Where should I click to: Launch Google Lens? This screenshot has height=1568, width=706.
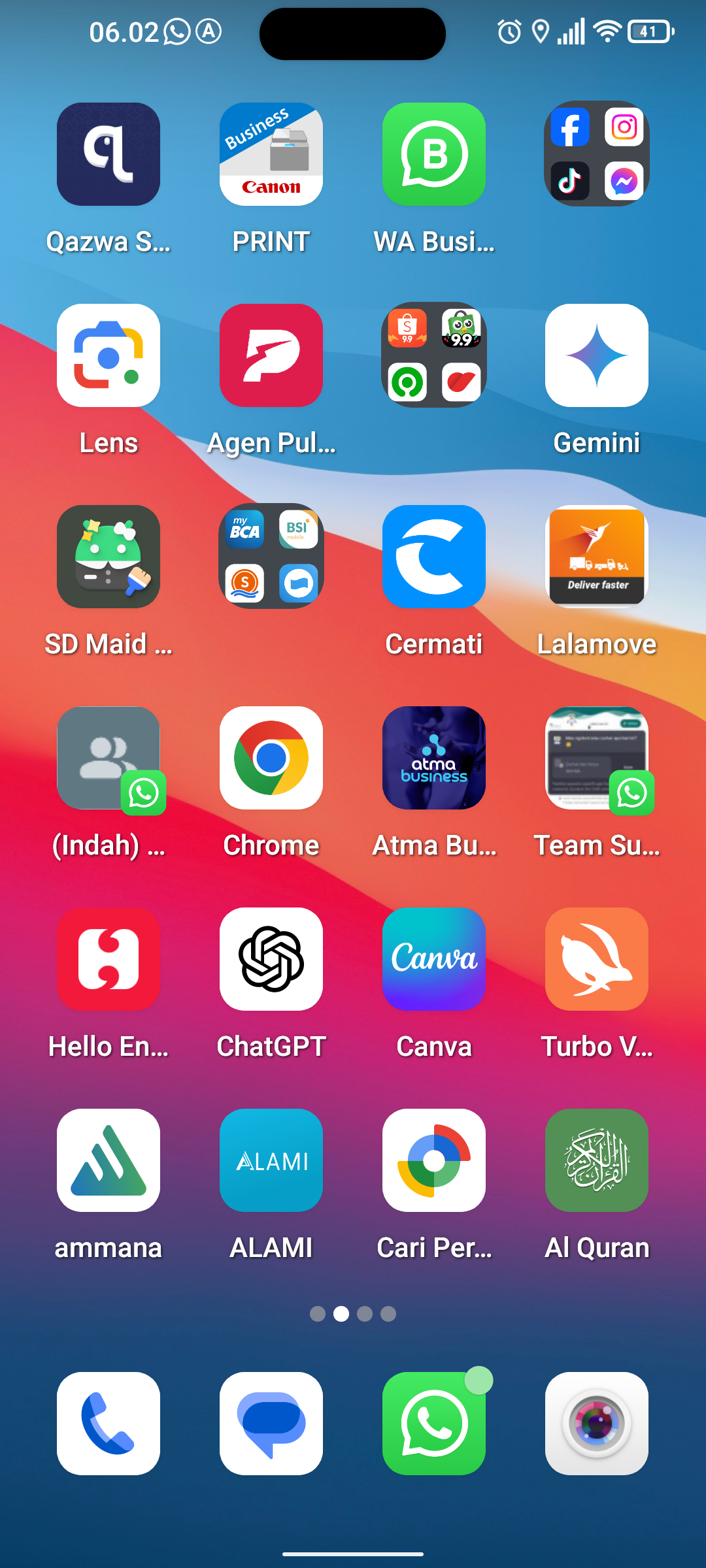click(x=109, y=355)
